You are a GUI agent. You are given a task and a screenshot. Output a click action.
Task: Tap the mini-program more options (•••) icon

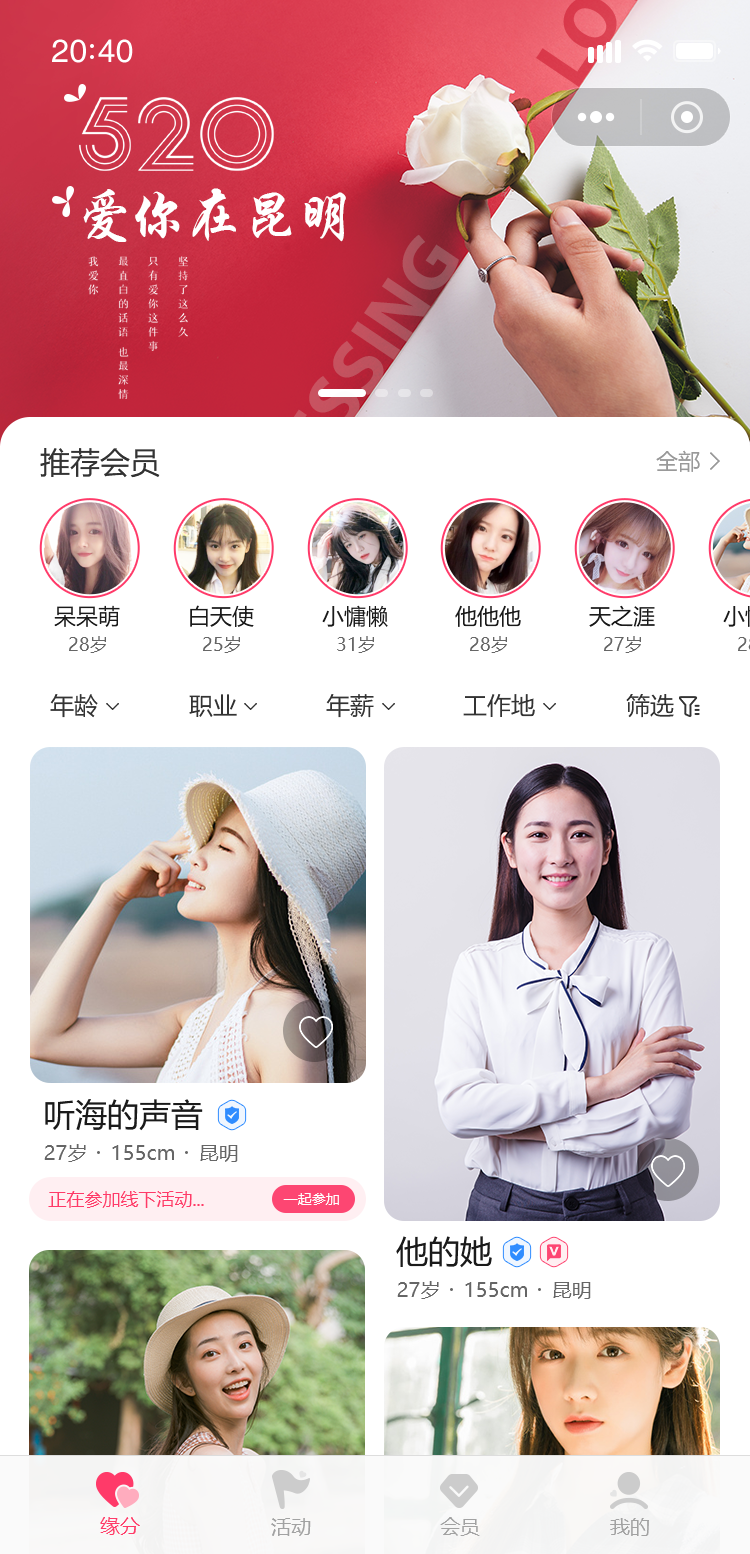pyautogui.click(x=596, y=116)
